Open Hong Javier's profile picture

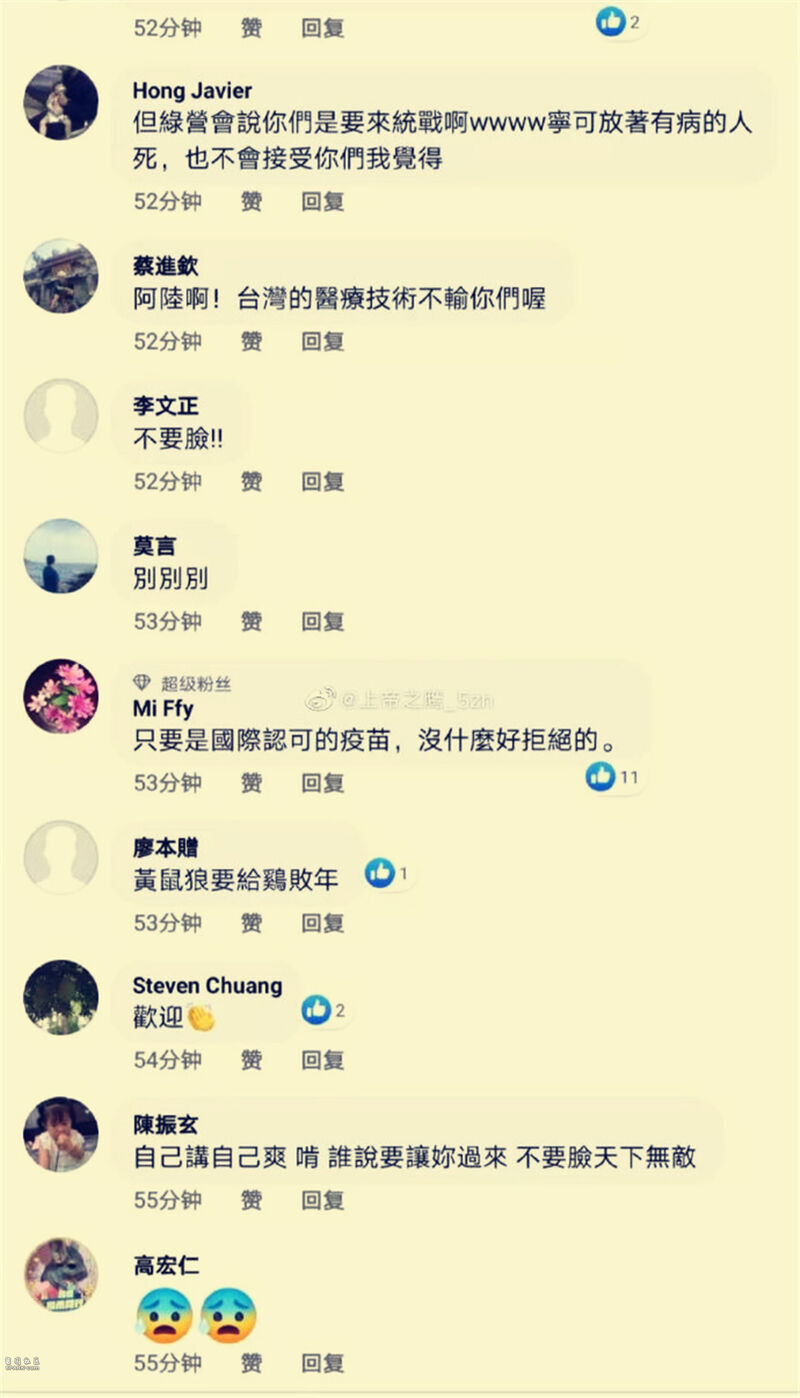61,103
